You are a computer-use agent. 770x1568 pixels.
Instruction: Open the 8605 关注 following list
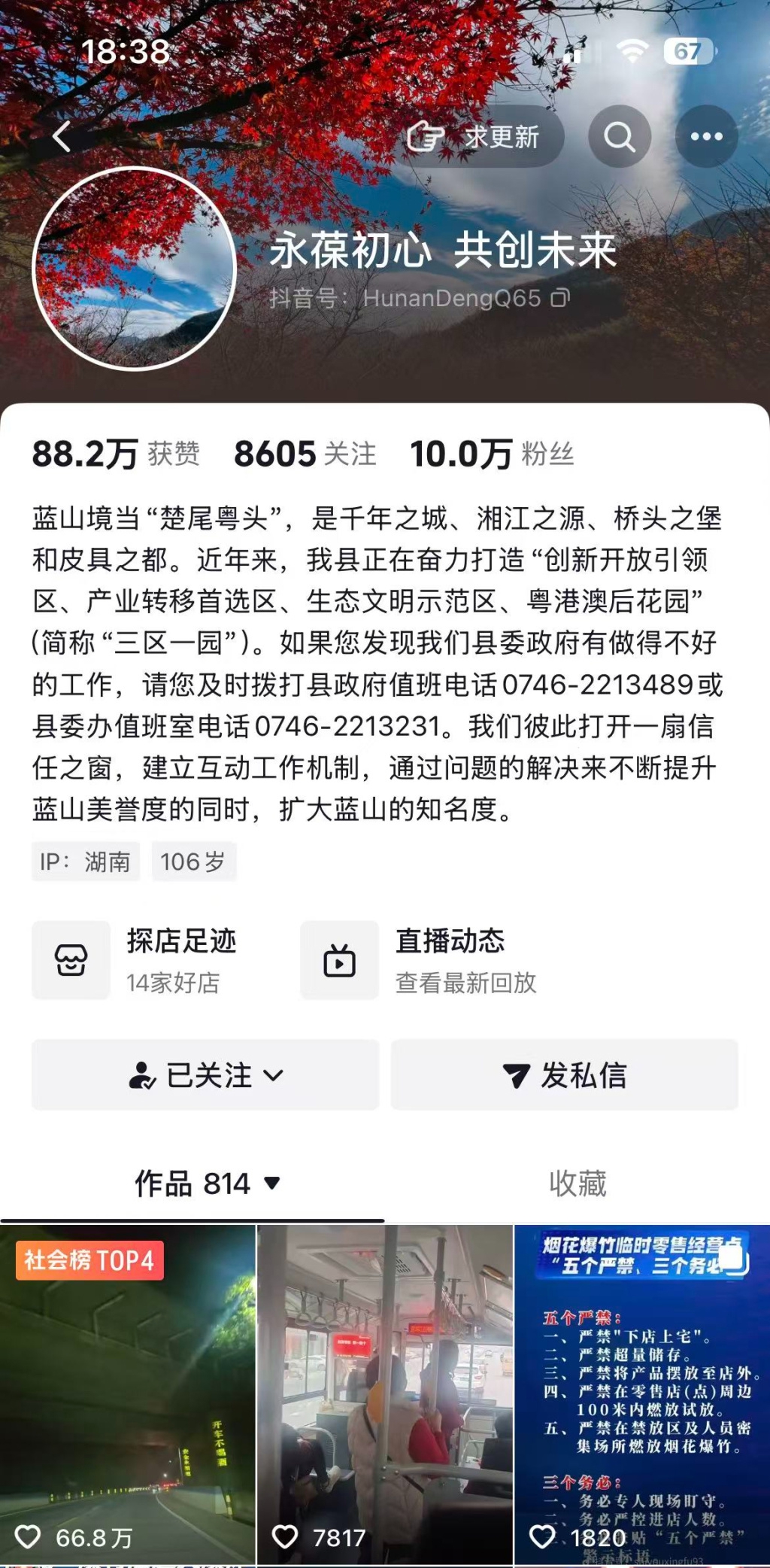tap(305, 454)
